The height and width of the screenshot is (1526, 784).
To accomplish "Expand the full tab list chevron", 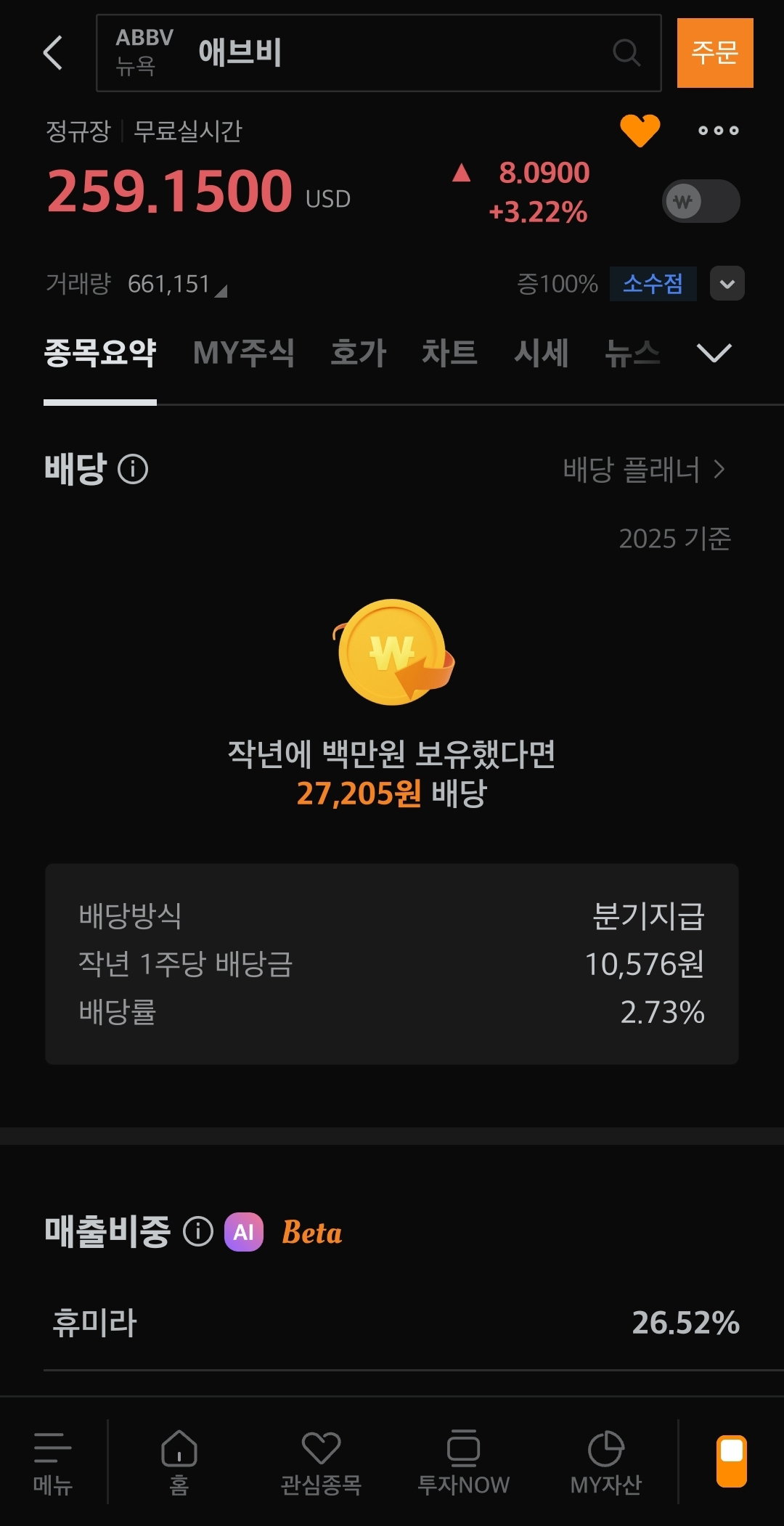I will (714, 353).
